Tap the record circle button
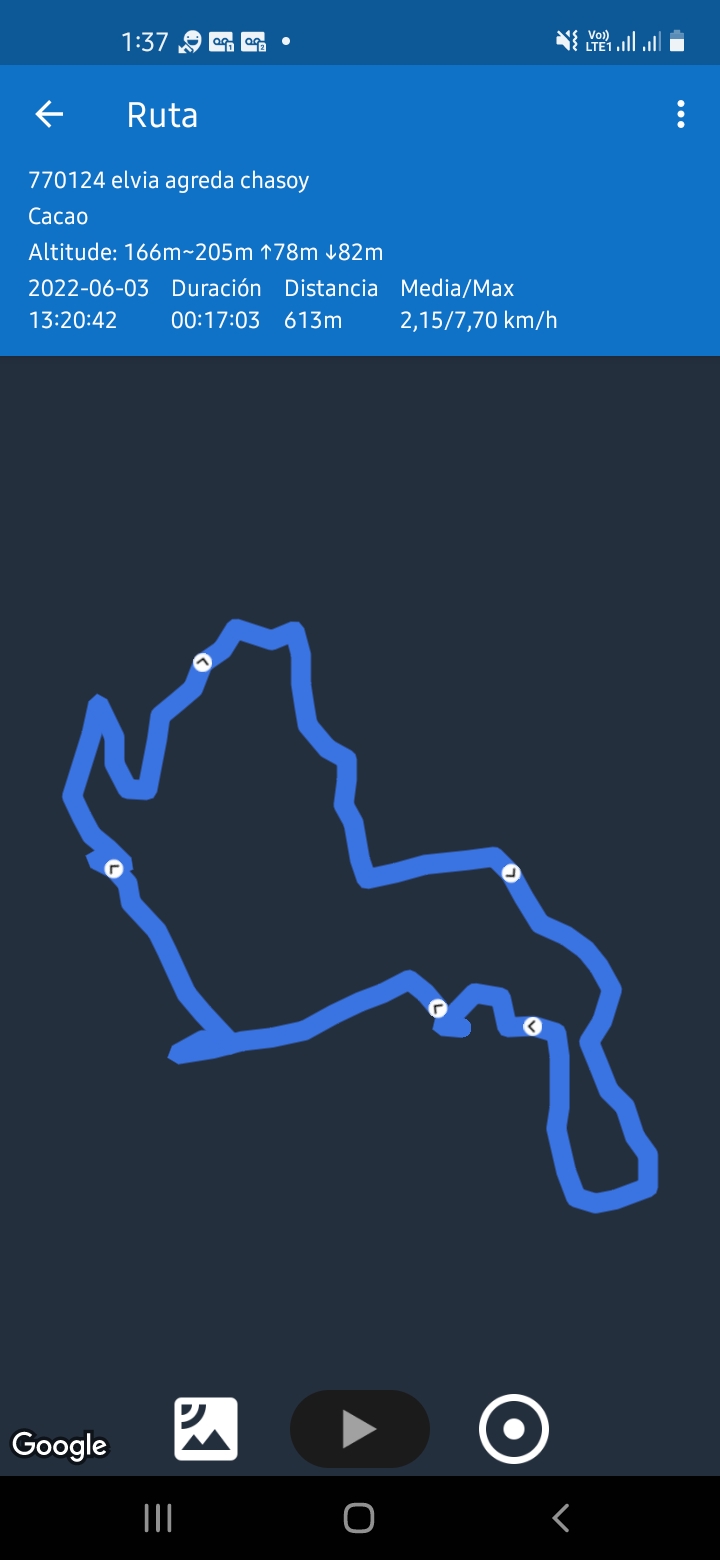This screenshot has width=720, height=1560. point(513,1429)
